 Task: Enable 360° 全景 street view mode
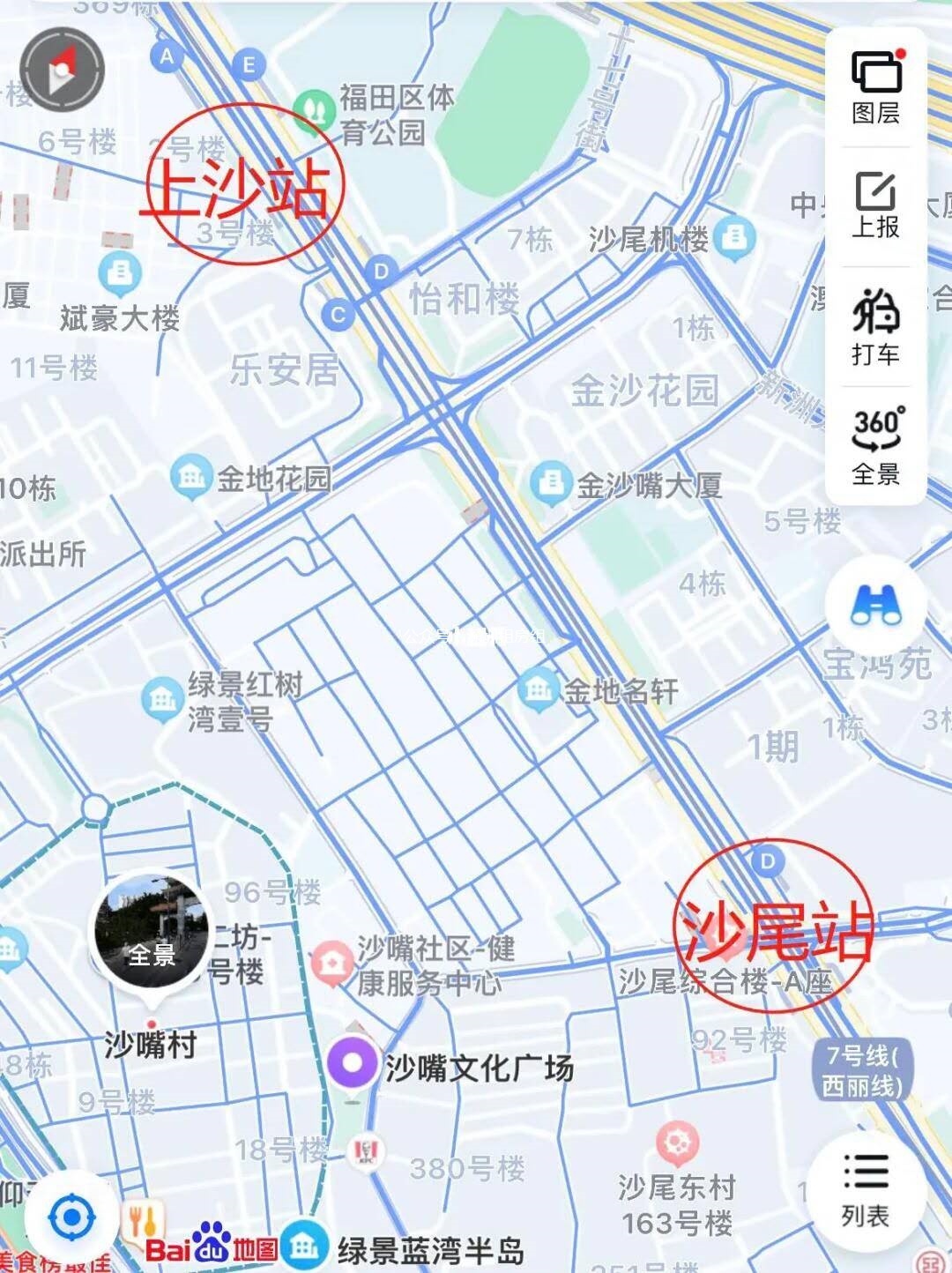(x=875, y=445)
